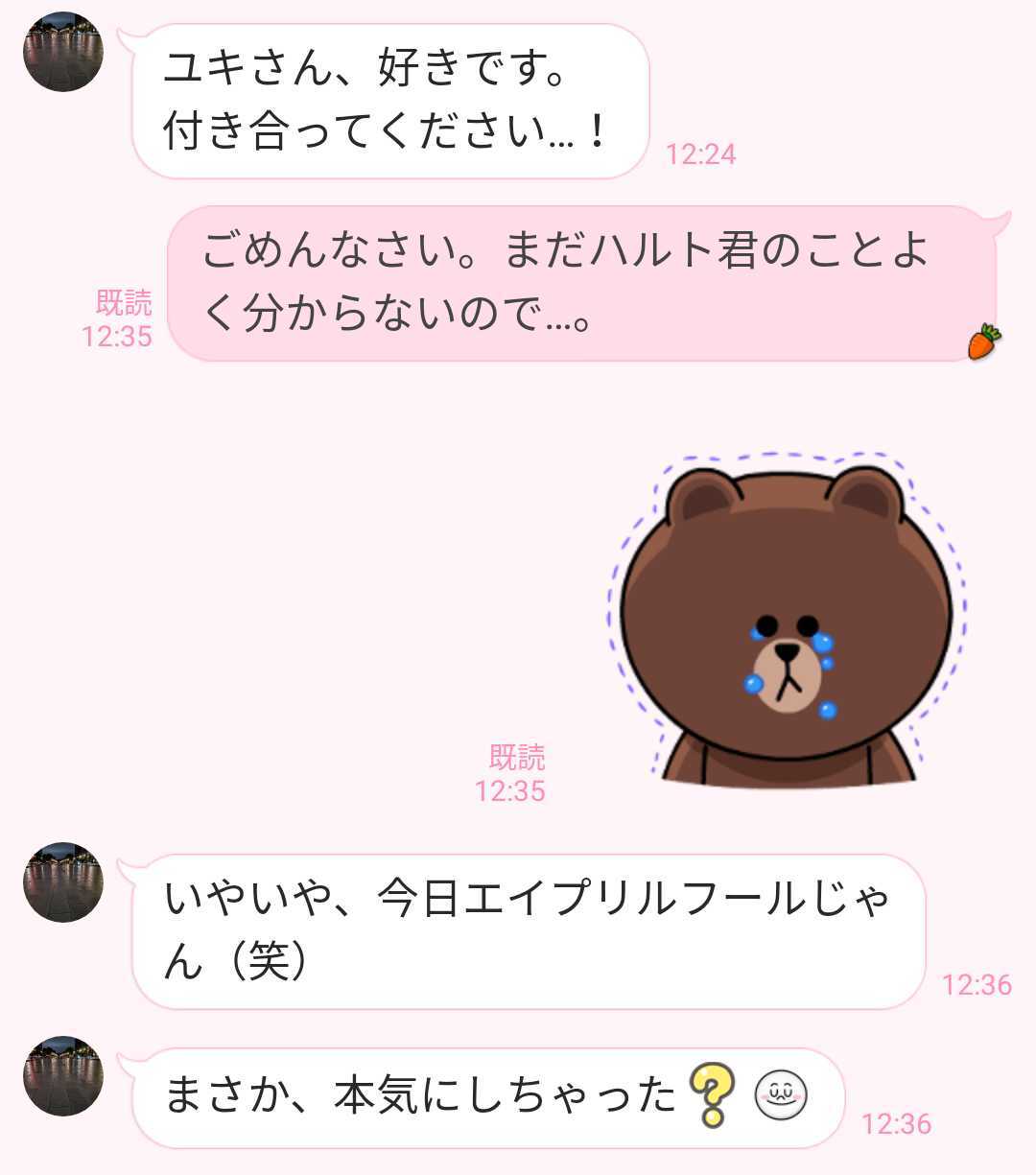Tap the 12:36 timestamp on the joke message
Image resolution: width=1036 pixels, height=1175 pixels.
(977, 982)
